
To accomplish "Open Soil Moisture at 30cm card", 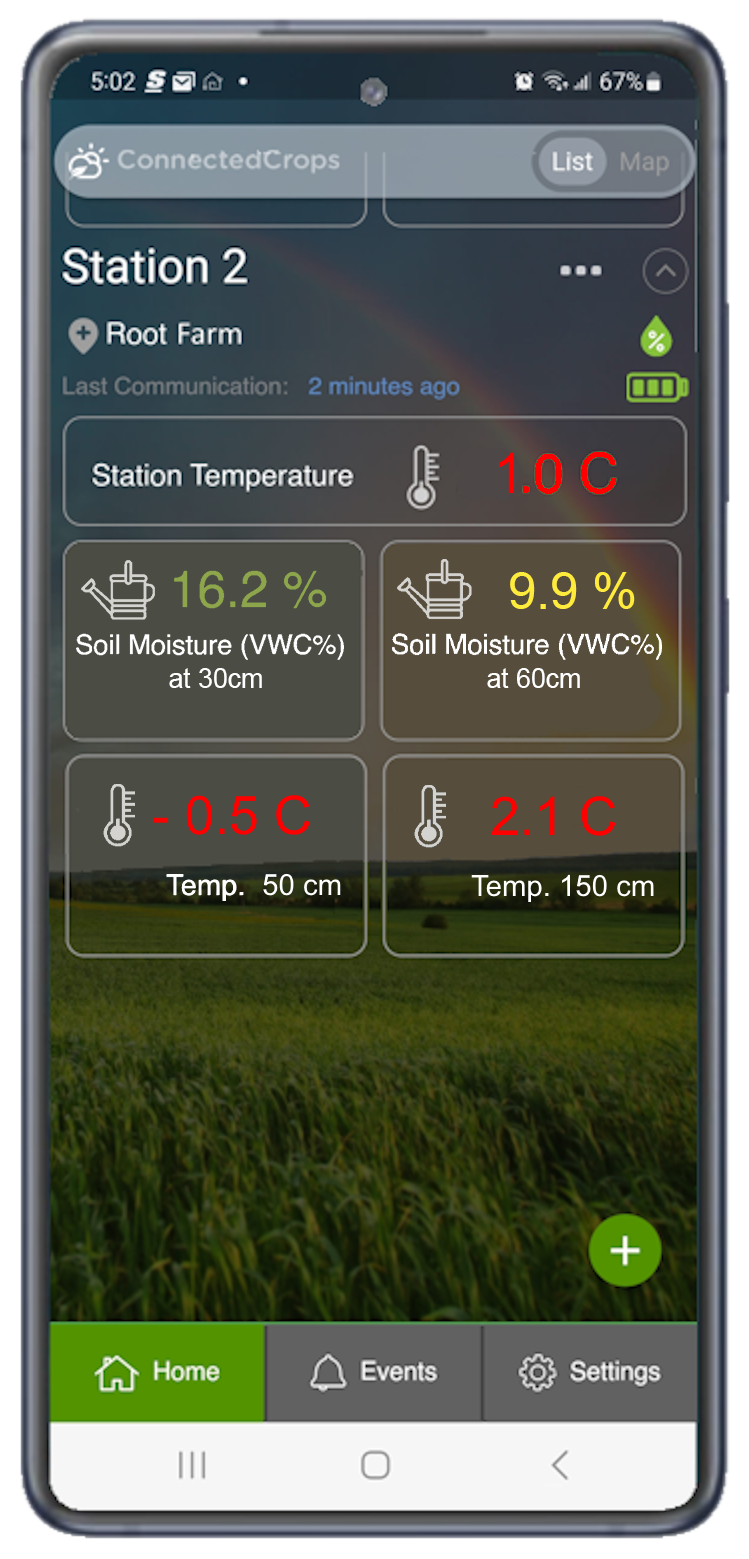I will [213, 640].
